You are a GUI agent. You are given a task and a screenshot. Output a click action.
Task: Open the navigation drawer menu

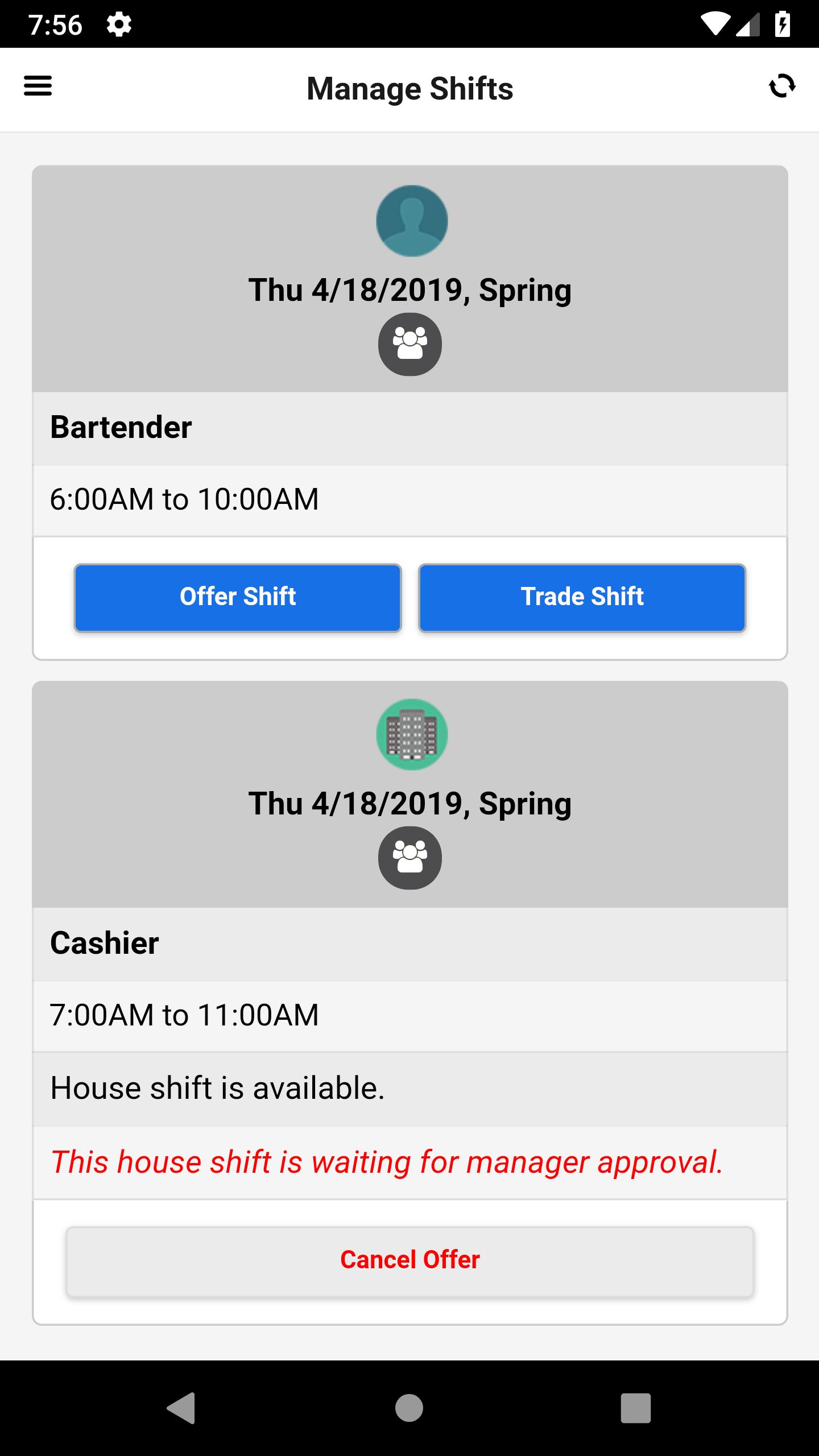point(38,86)
